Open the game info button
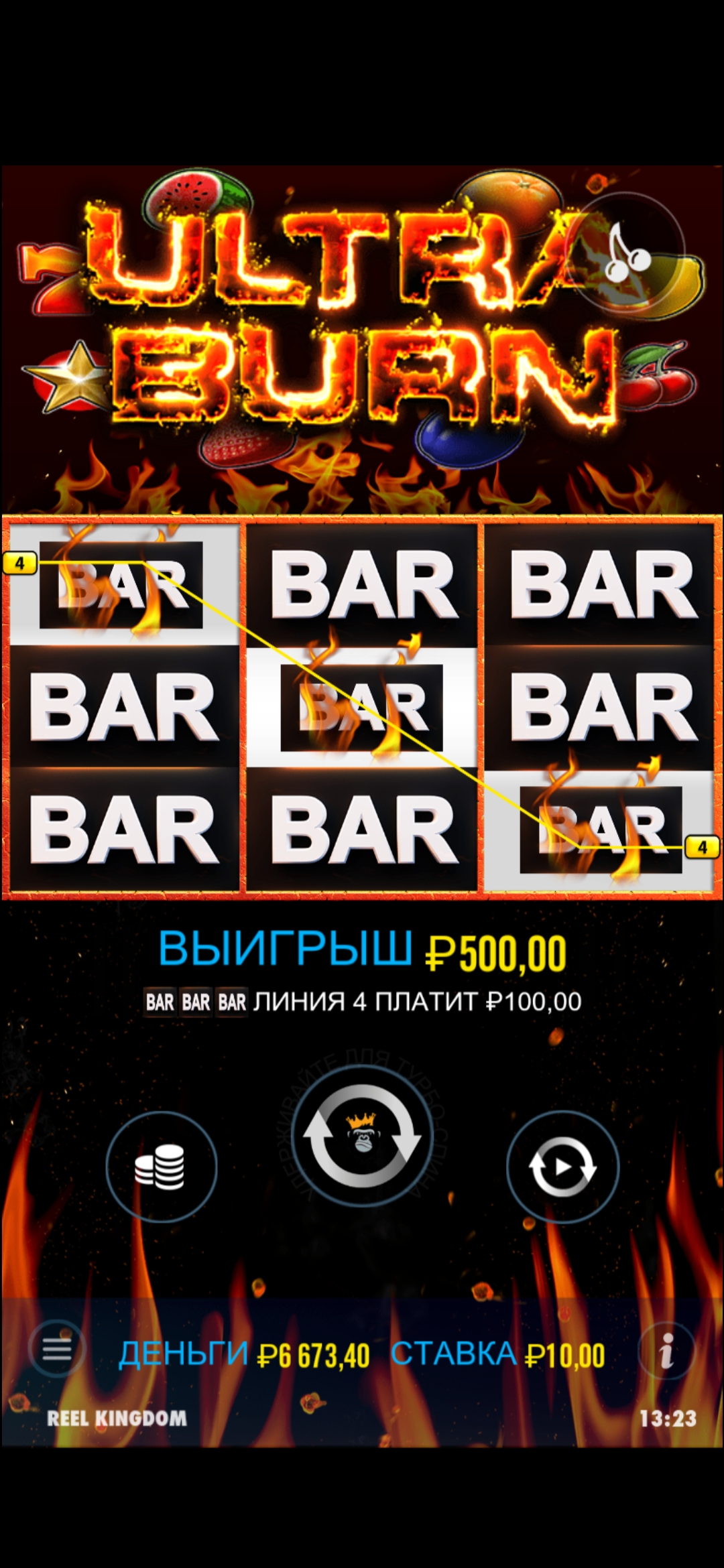This screenshot has height=1568, width=724. point(666,1352)
